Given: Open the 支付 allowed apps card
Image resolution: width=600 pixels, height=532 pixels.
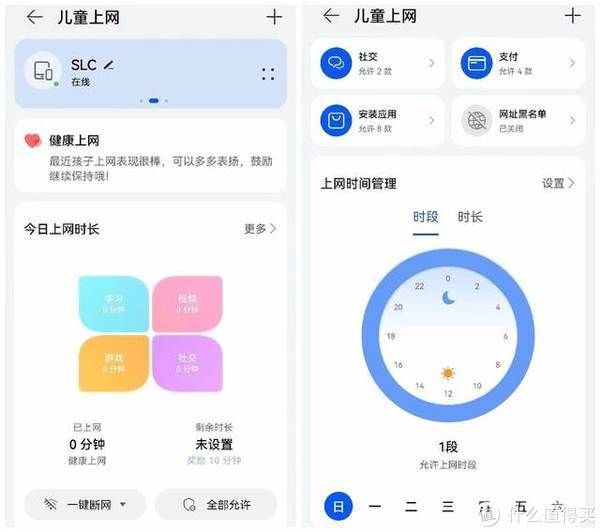Looking at the screenshot, I should pyautogui.click(x=518, y=64).
